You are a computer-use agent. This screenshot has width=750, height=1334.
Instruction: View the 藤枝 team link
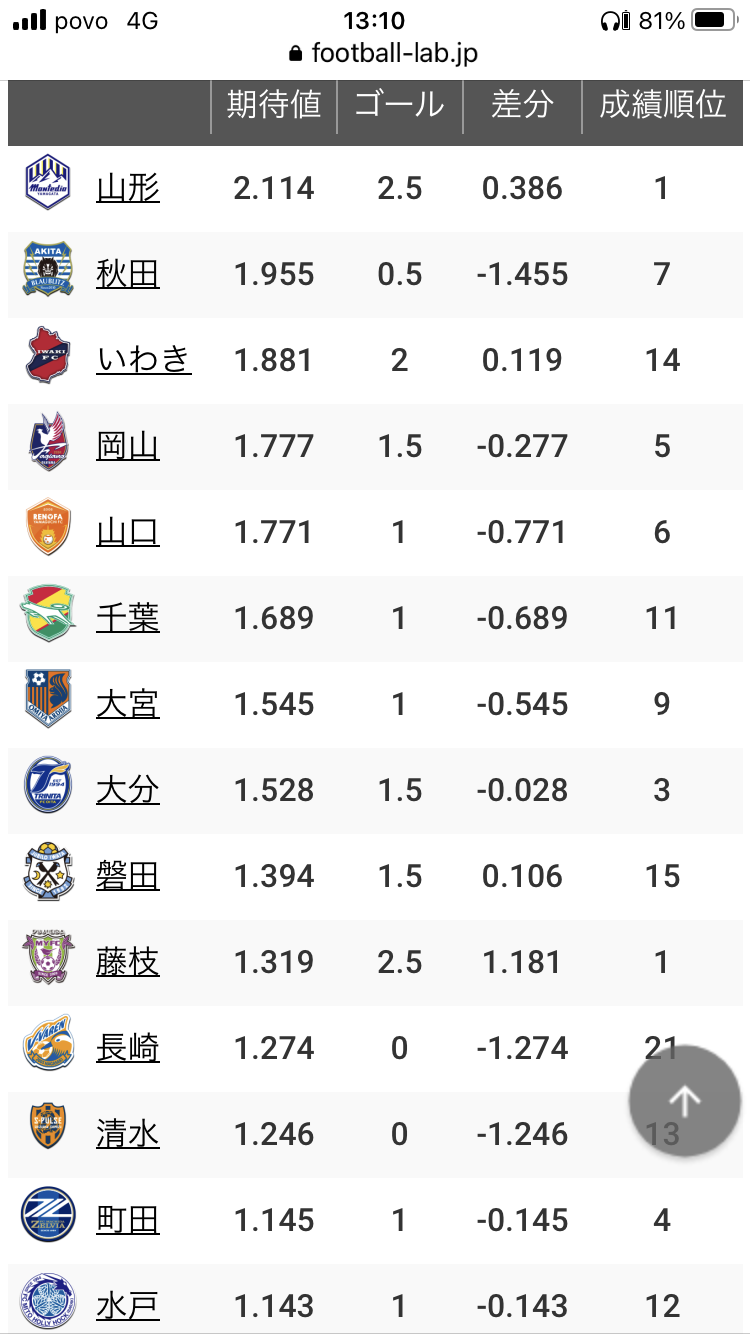tap(128, 962)
